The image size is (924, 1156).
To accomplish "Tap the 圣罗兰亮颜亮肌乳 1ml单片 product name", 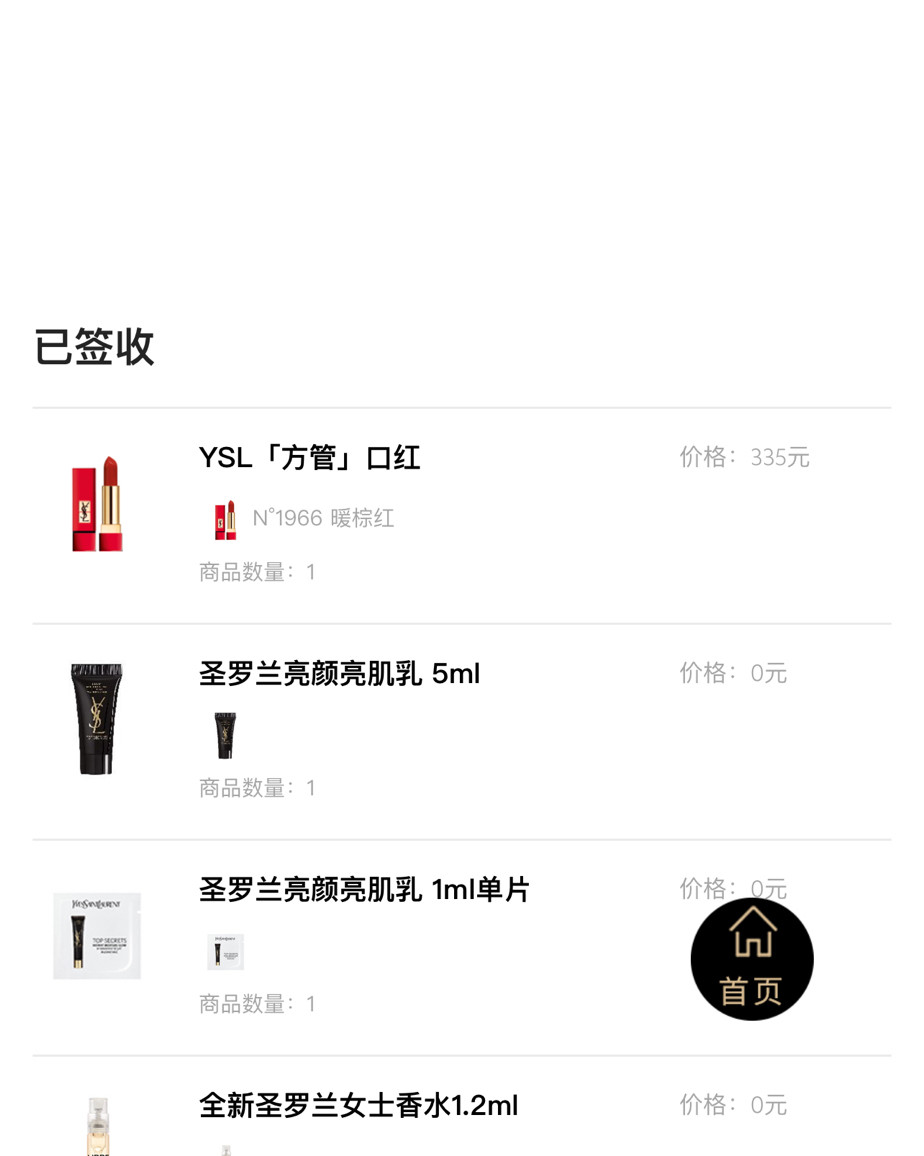I will (365, 889).
